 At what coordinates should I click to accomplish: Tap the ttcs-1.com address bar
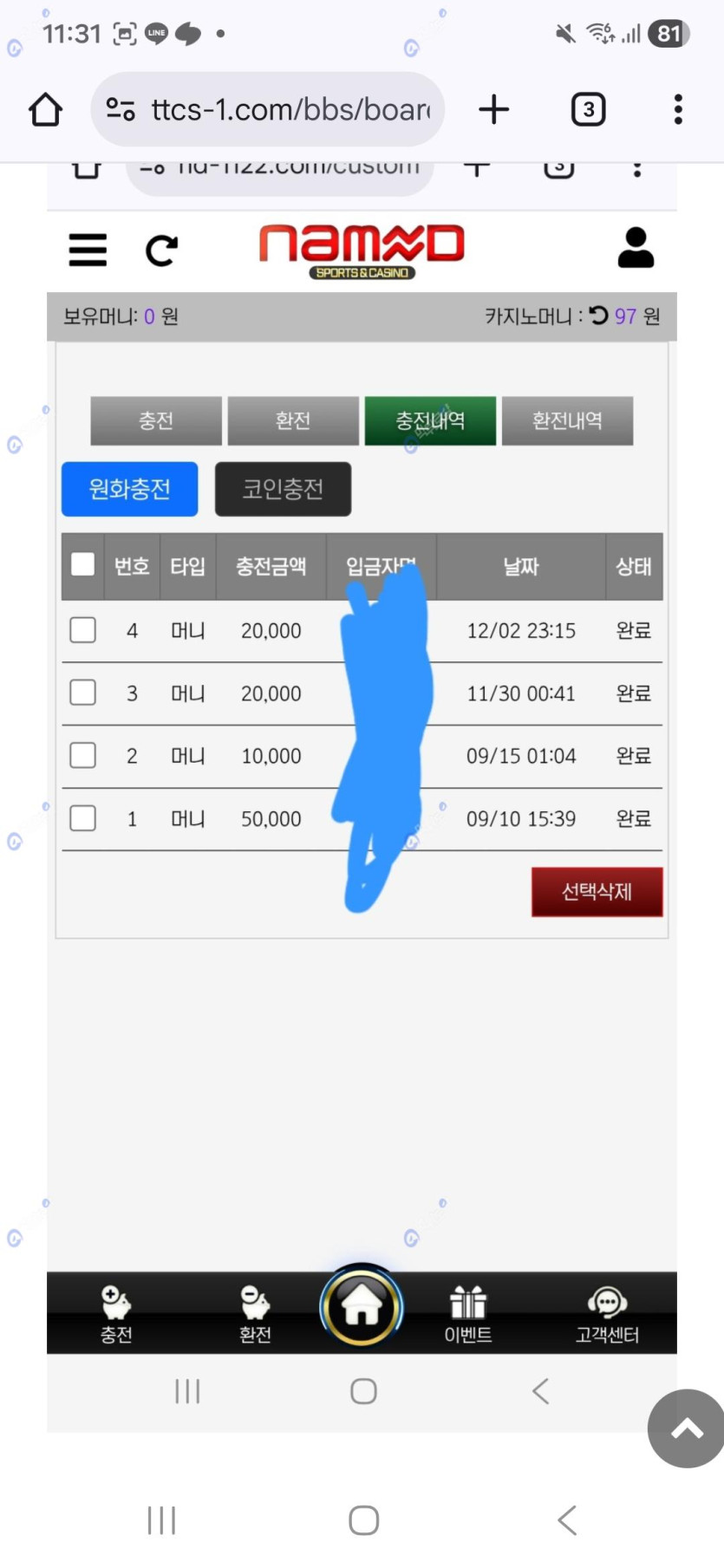point(290,110)
